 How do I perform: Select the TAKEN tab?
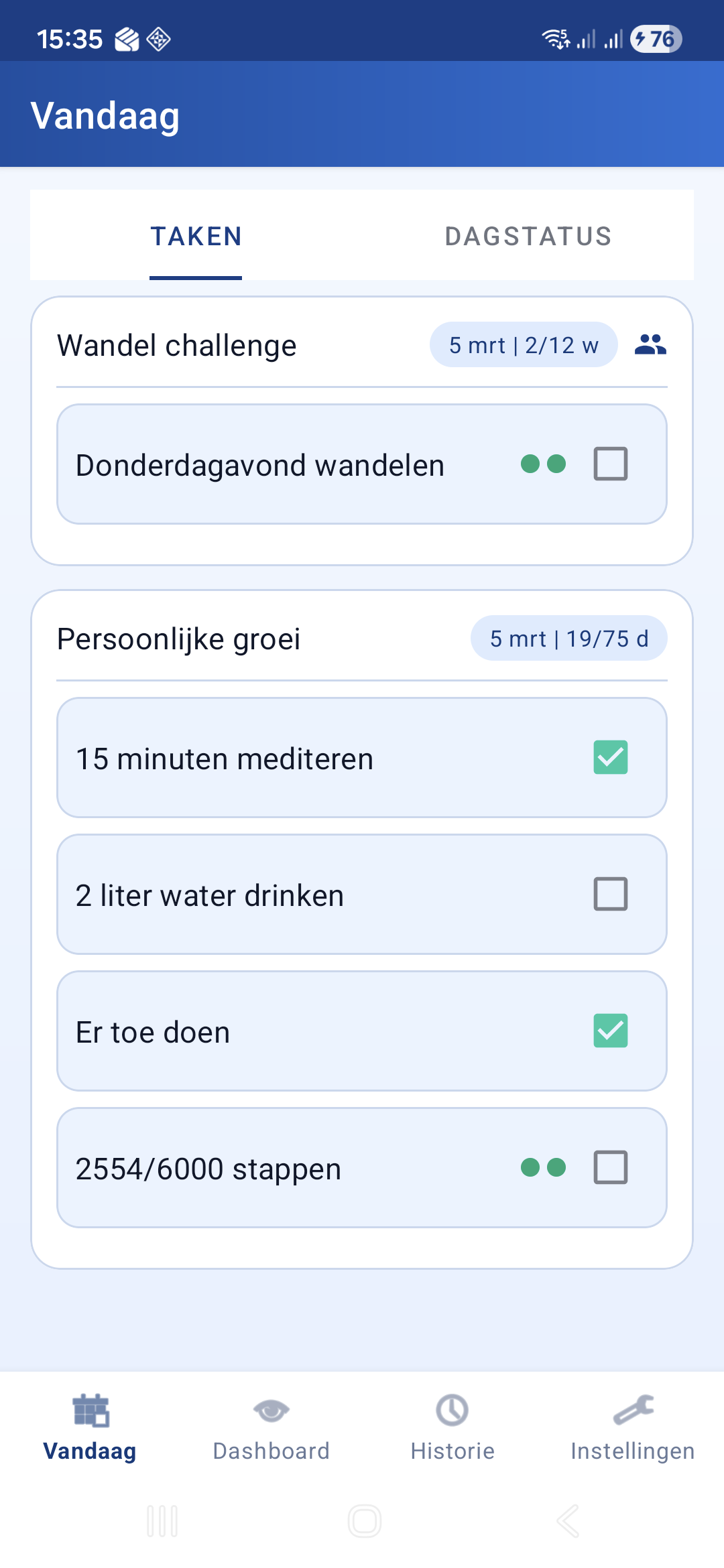coord(195,235)
